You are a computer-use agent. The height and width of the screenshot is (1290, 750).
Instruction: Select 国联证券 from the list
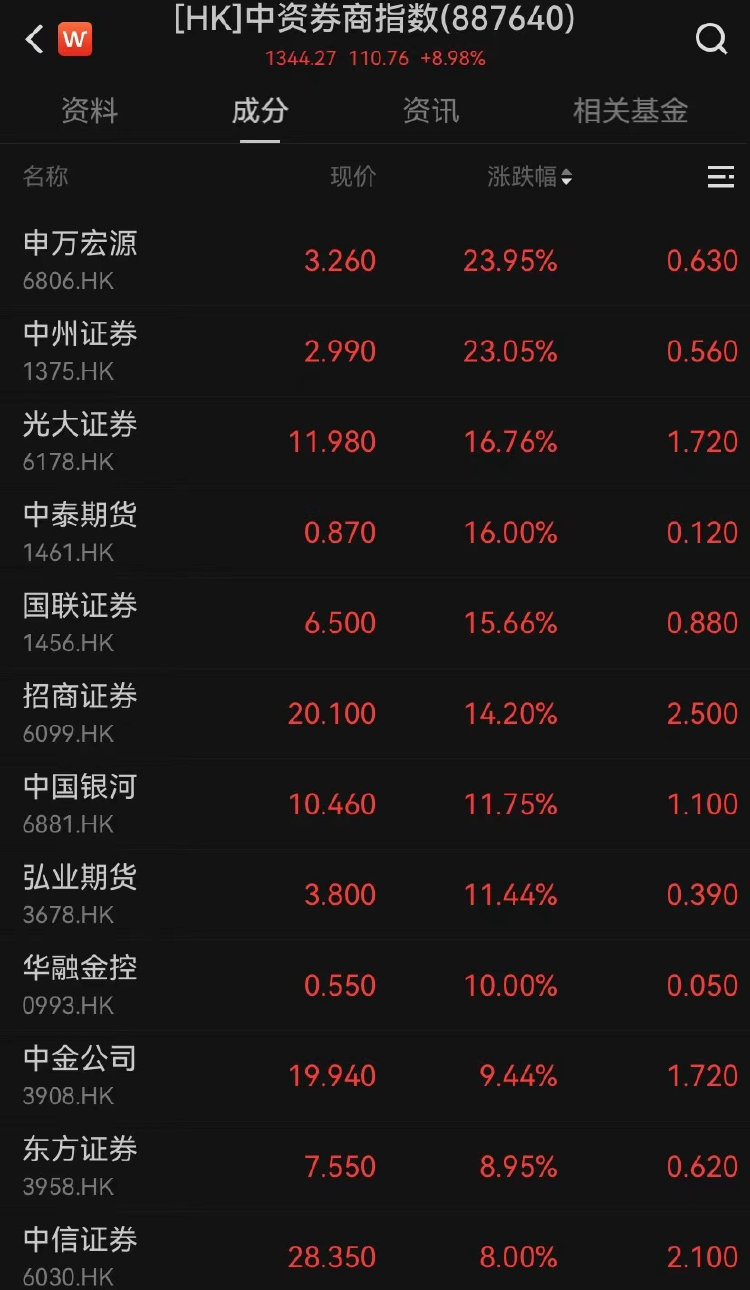[375, 623]
